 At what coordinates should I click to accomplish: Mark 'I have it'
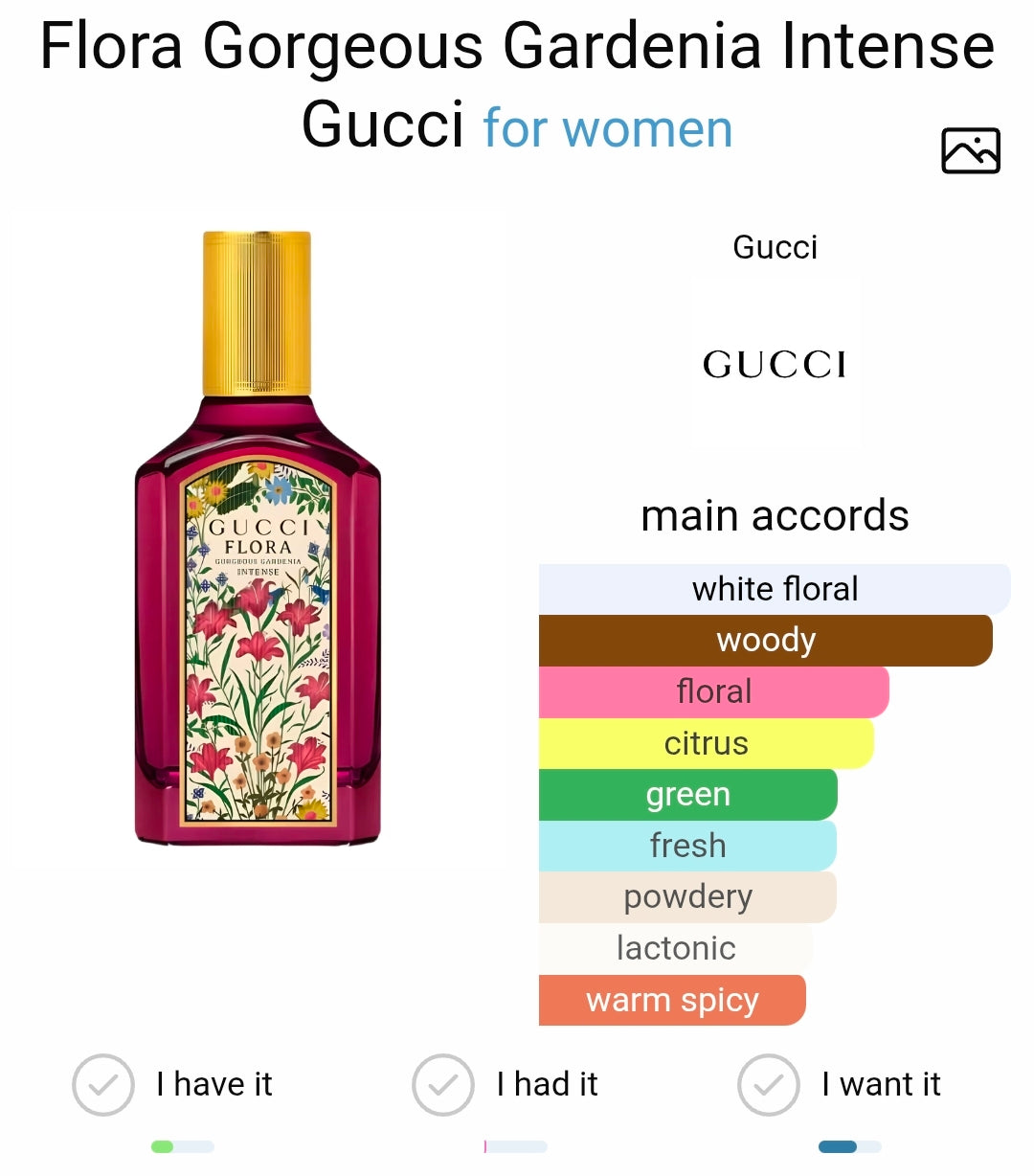click(103, 1085)
